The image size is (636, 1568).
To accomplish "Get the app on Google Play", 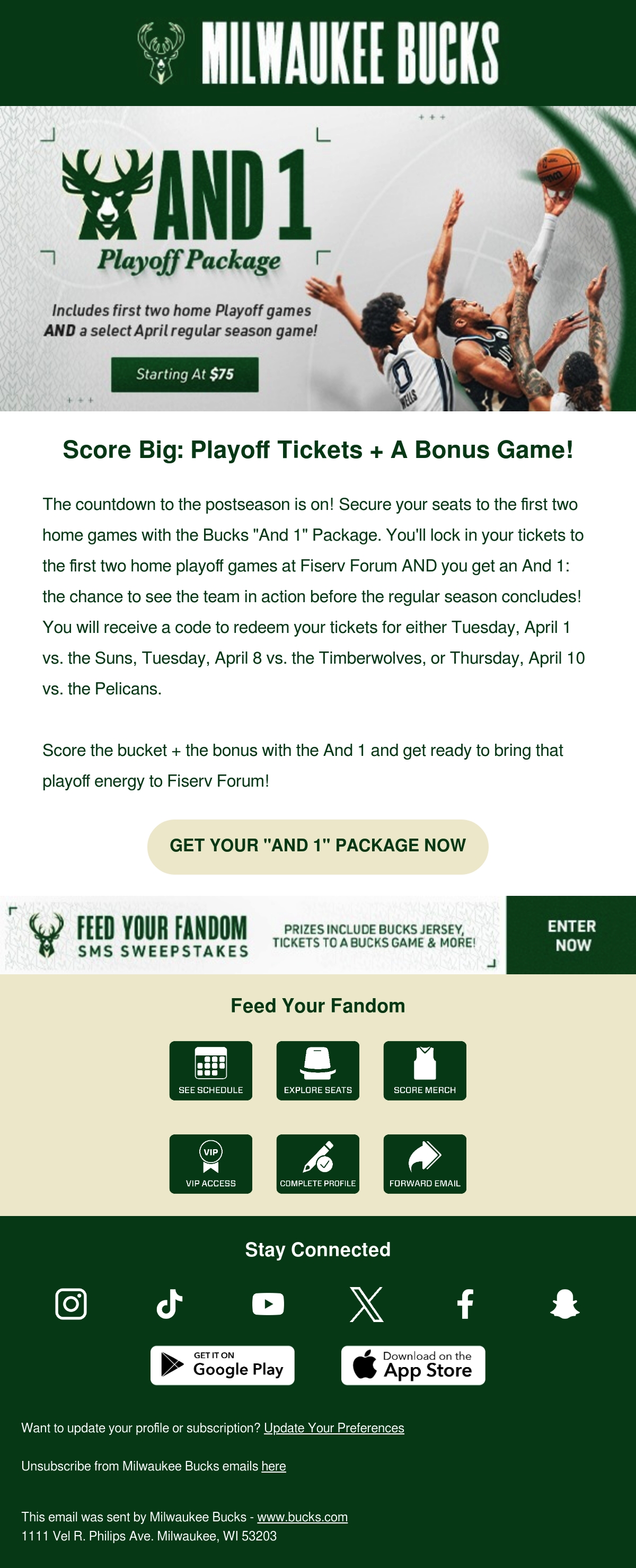I will (222, 1366).
